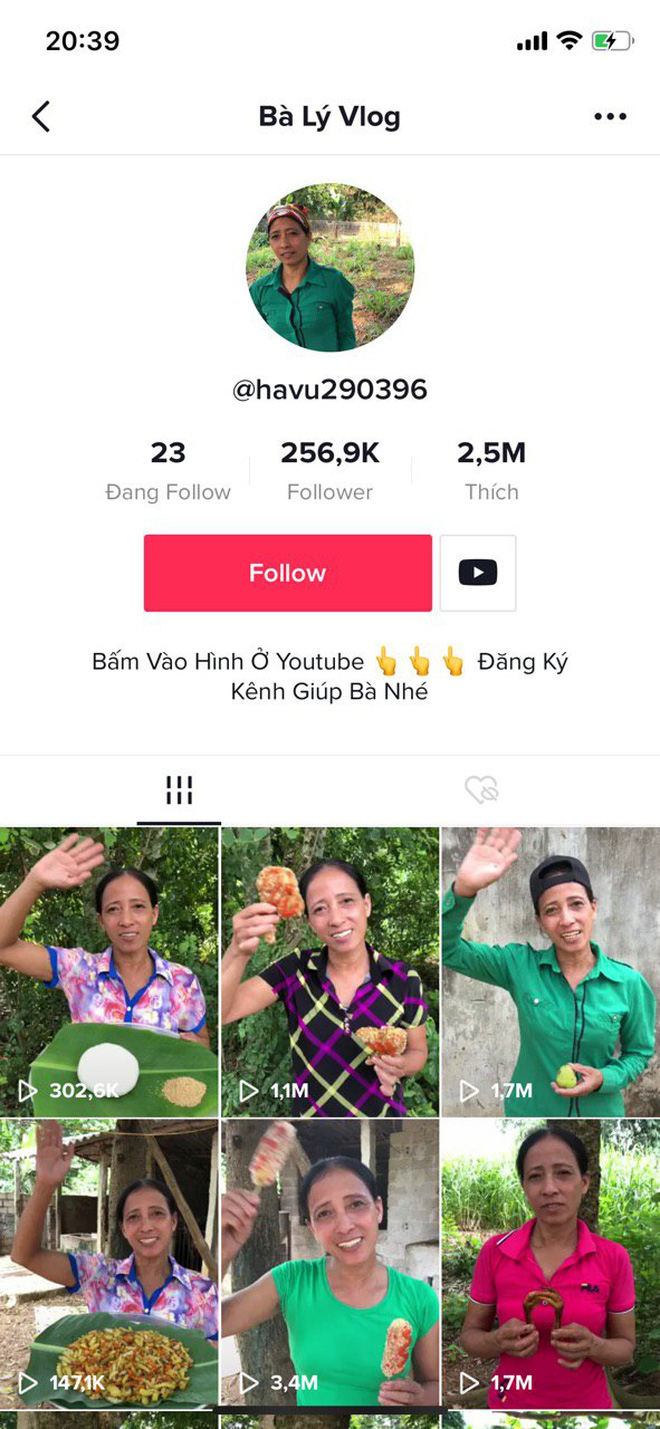Play the video with 302,6K views

(x=109, y=970)
